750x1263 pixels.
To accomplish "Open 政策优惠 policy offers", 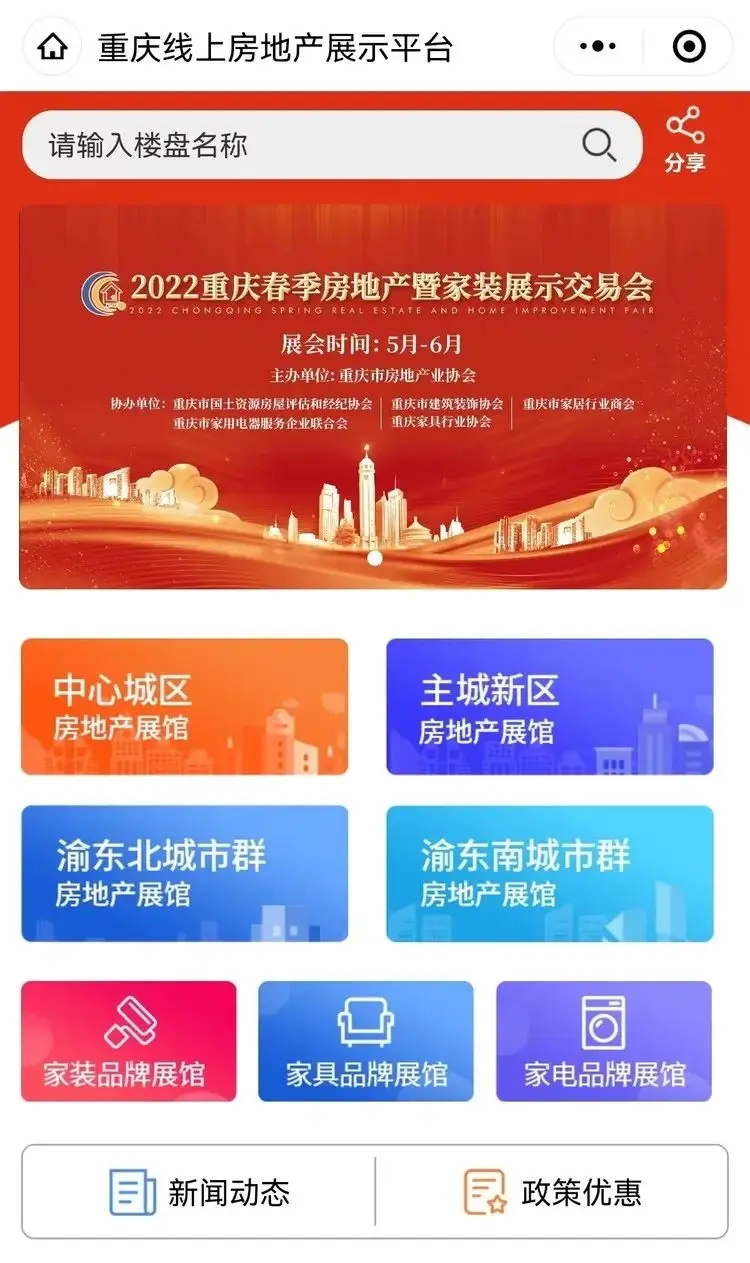I will tap(552, 1192).
